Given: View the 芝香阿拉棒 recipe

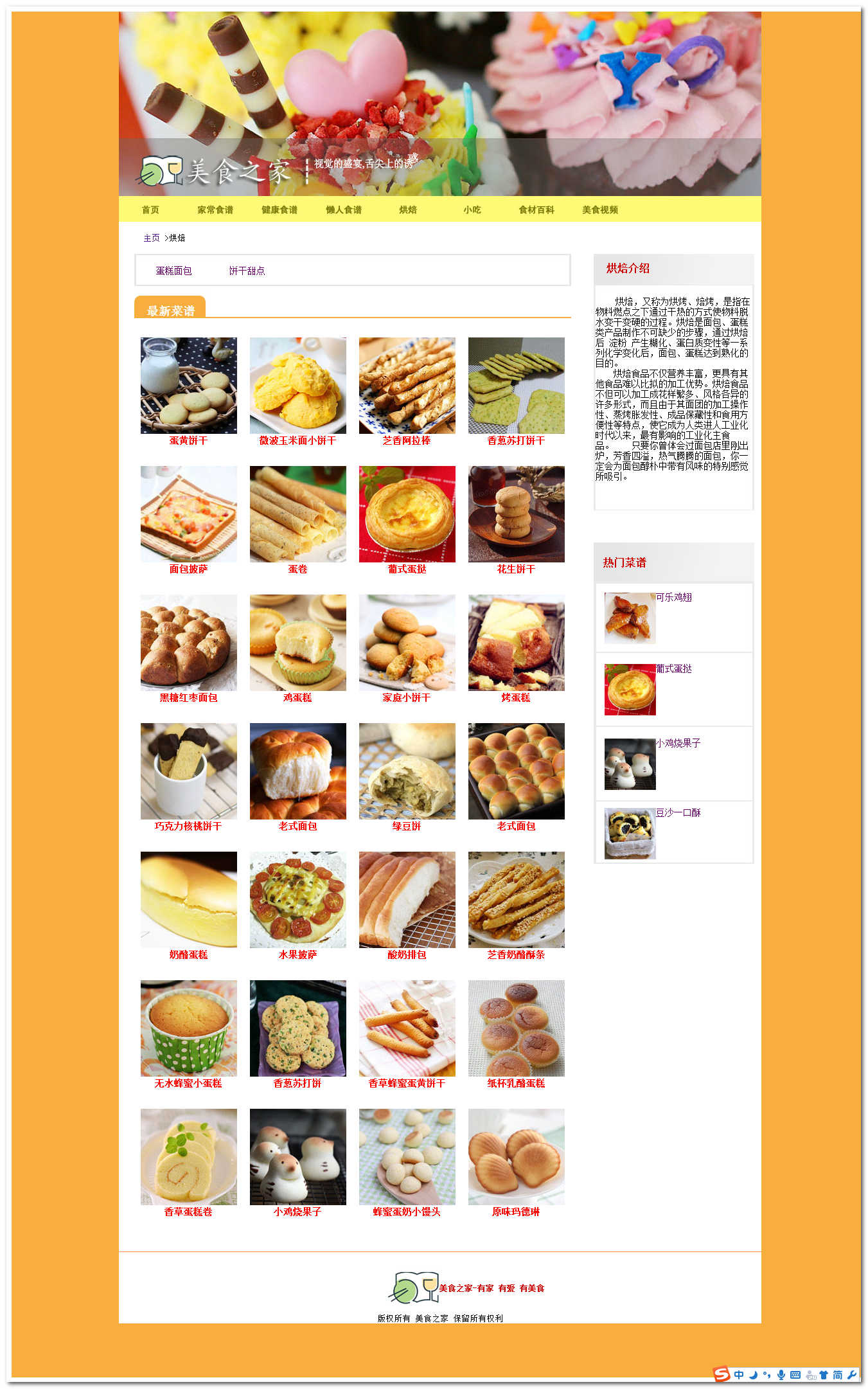Looking at the screenshot, I should [407, 386].
